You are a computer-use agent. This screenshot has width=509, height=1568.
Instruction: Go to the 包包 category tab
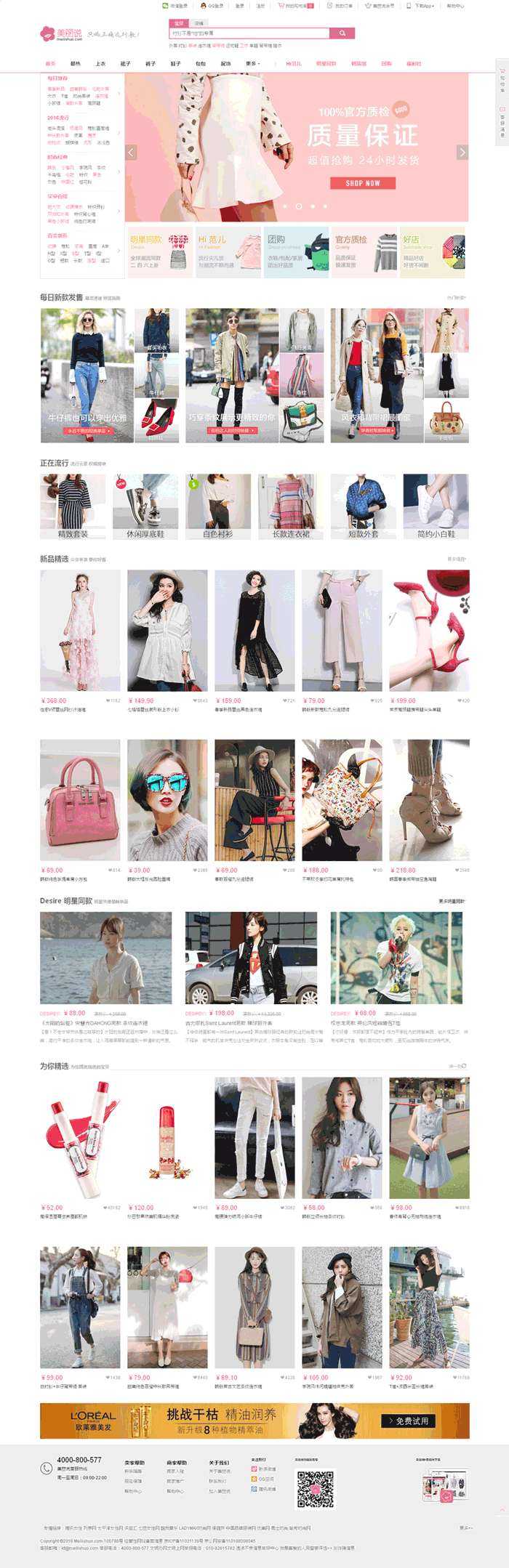point(201,64)
